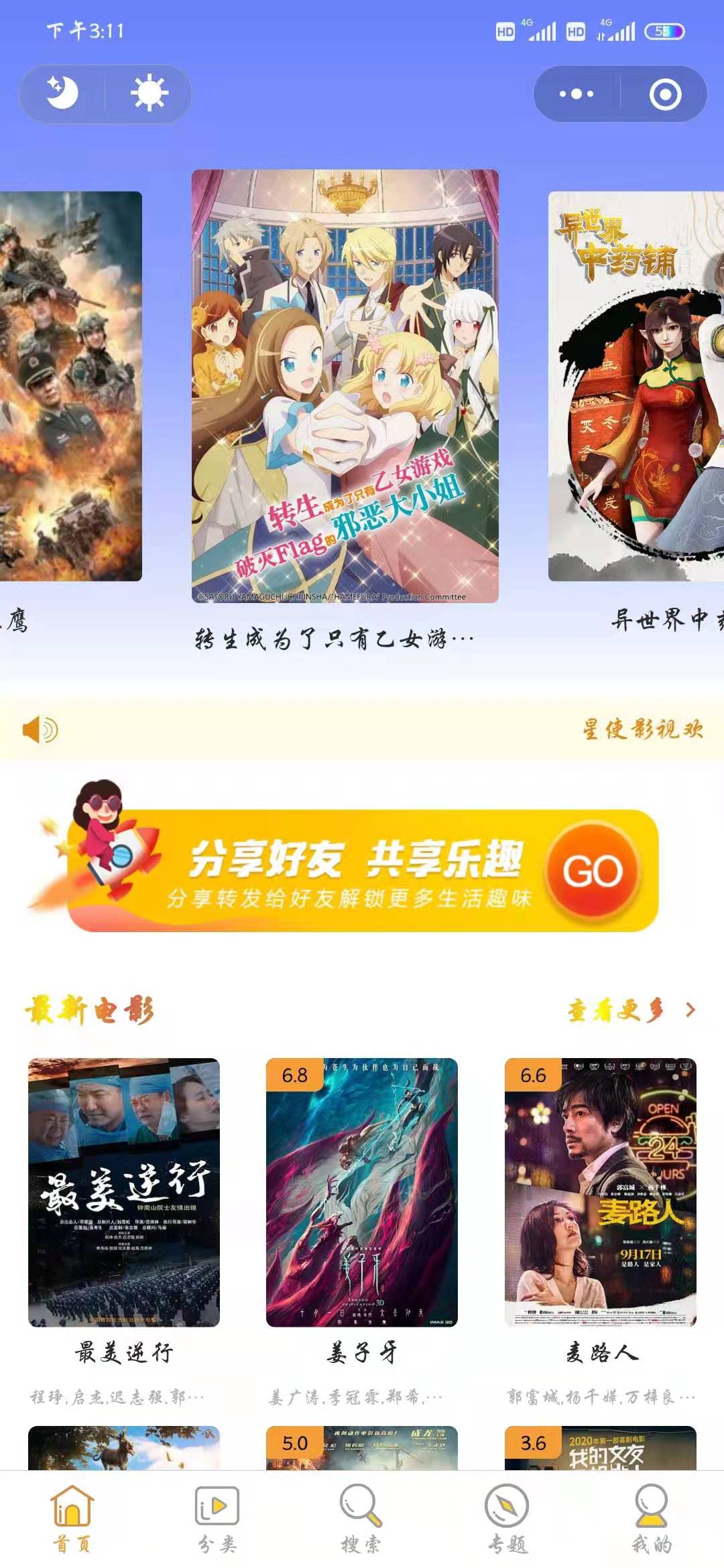
Task: Open the war movie poster in carousel
Action: [70, 386]
